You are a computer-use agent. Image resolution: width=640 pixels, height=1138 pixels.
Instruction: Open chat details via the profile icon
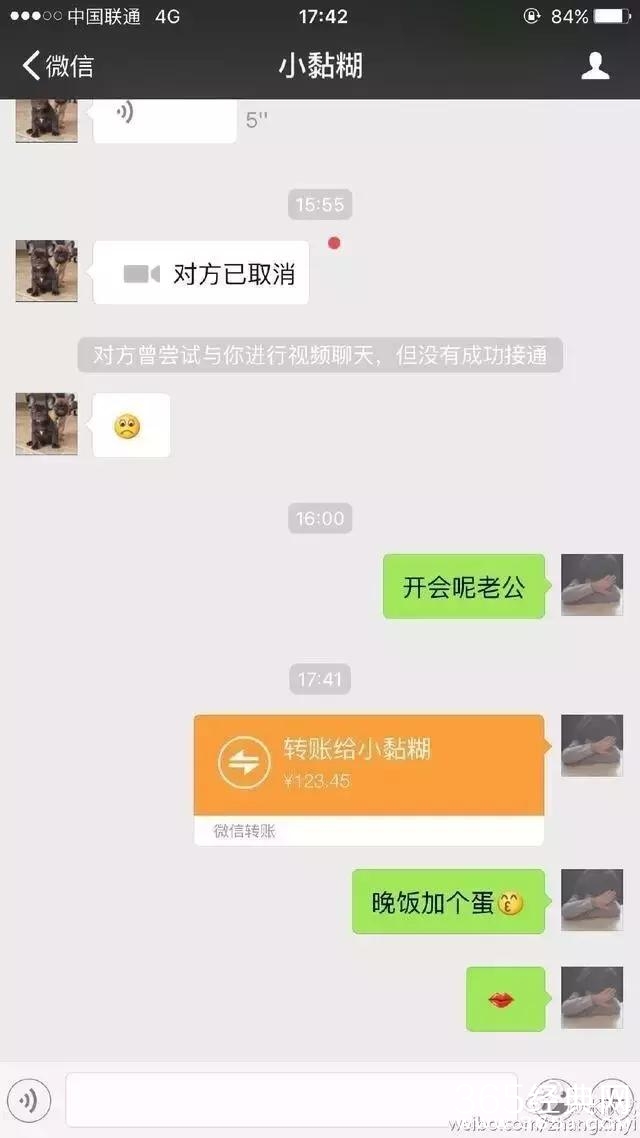595,67
